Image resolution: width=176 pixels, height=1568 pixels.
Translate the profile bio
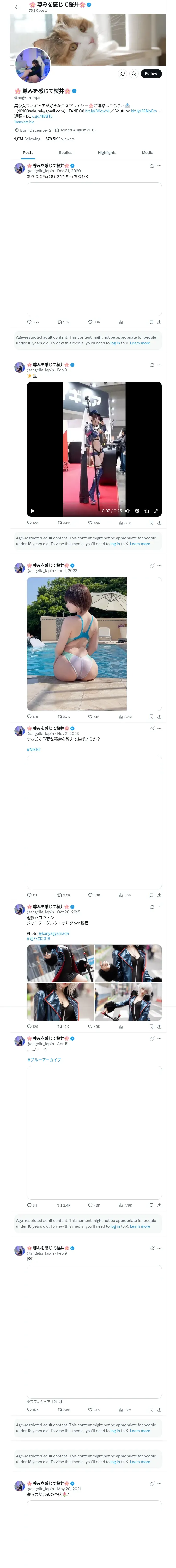(24, 122)
